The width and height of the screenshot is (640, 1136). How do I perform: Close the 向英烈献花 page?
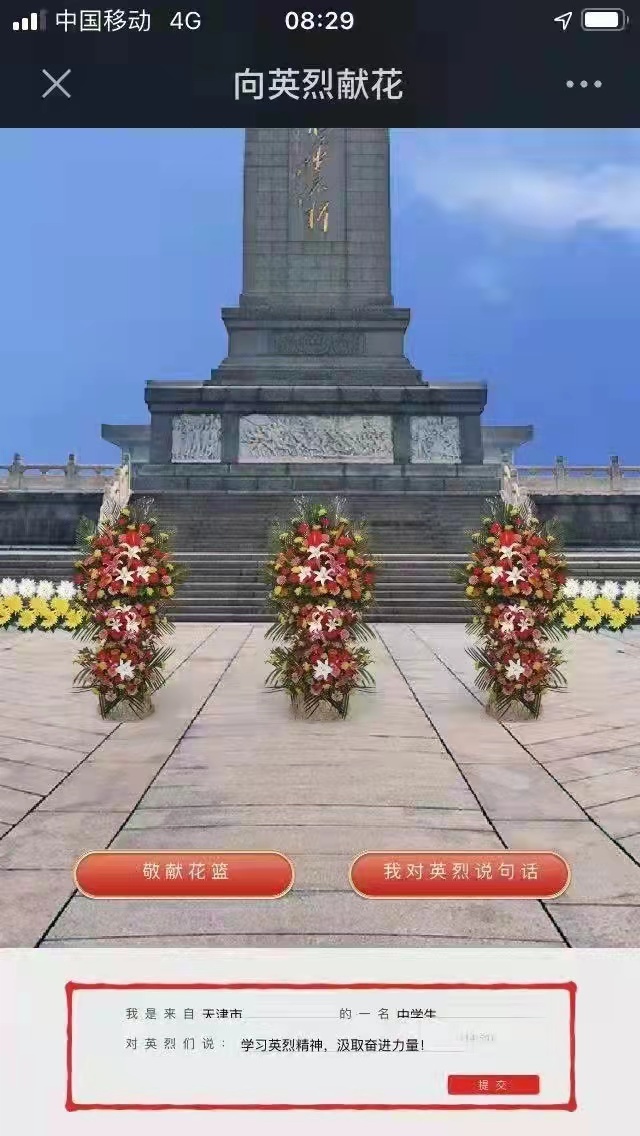click(56, 84)
